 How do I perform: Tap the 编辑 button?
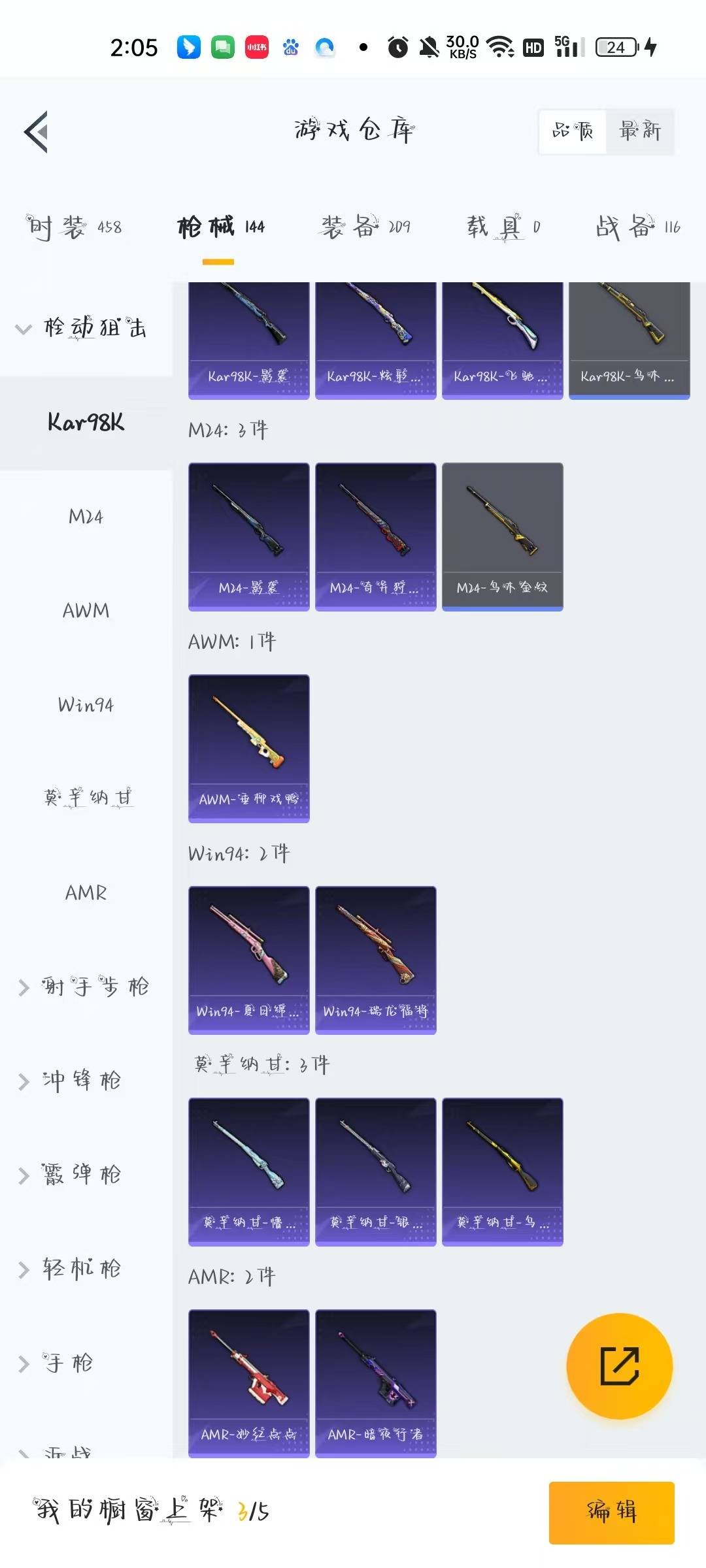click(x=611, y=1511)
